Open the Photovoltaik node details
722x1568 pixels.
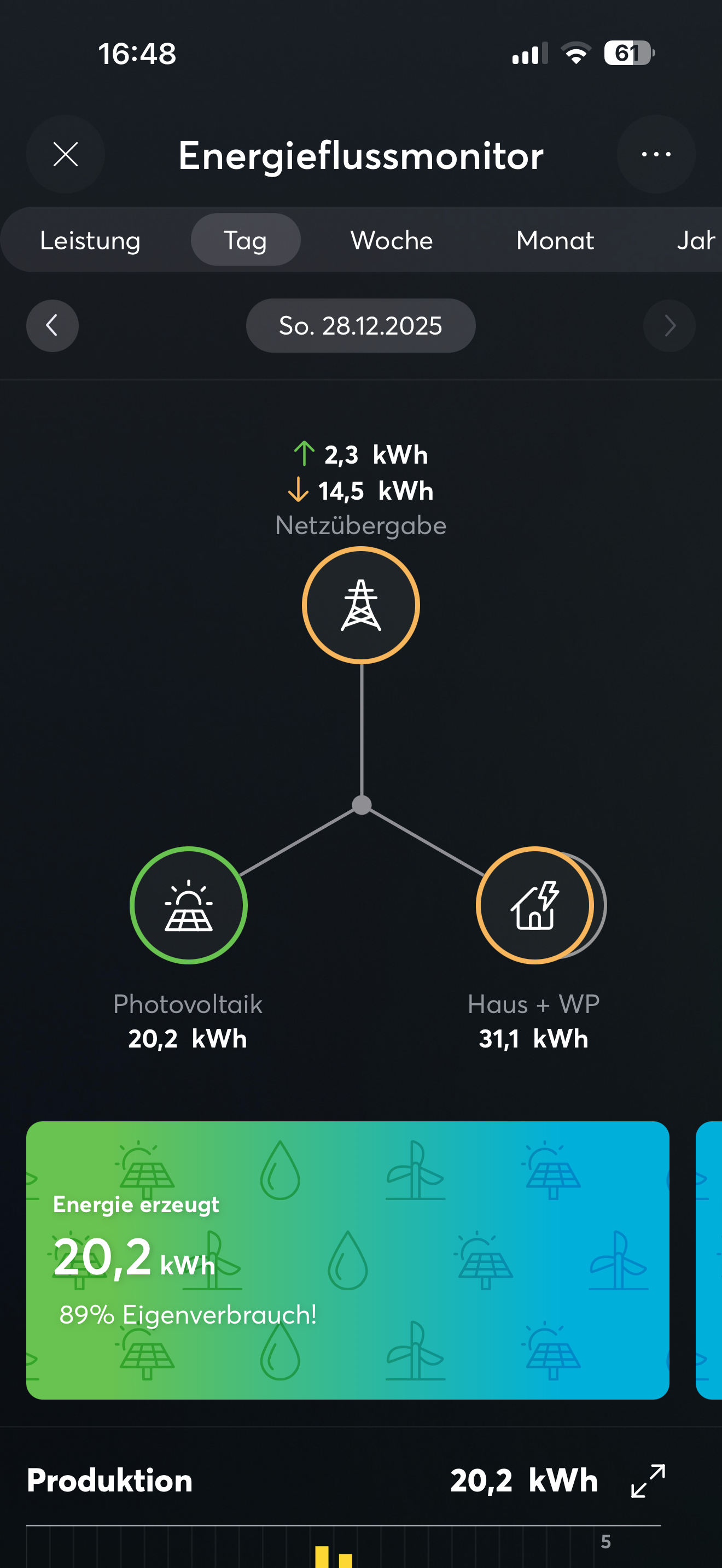[189, 905]
